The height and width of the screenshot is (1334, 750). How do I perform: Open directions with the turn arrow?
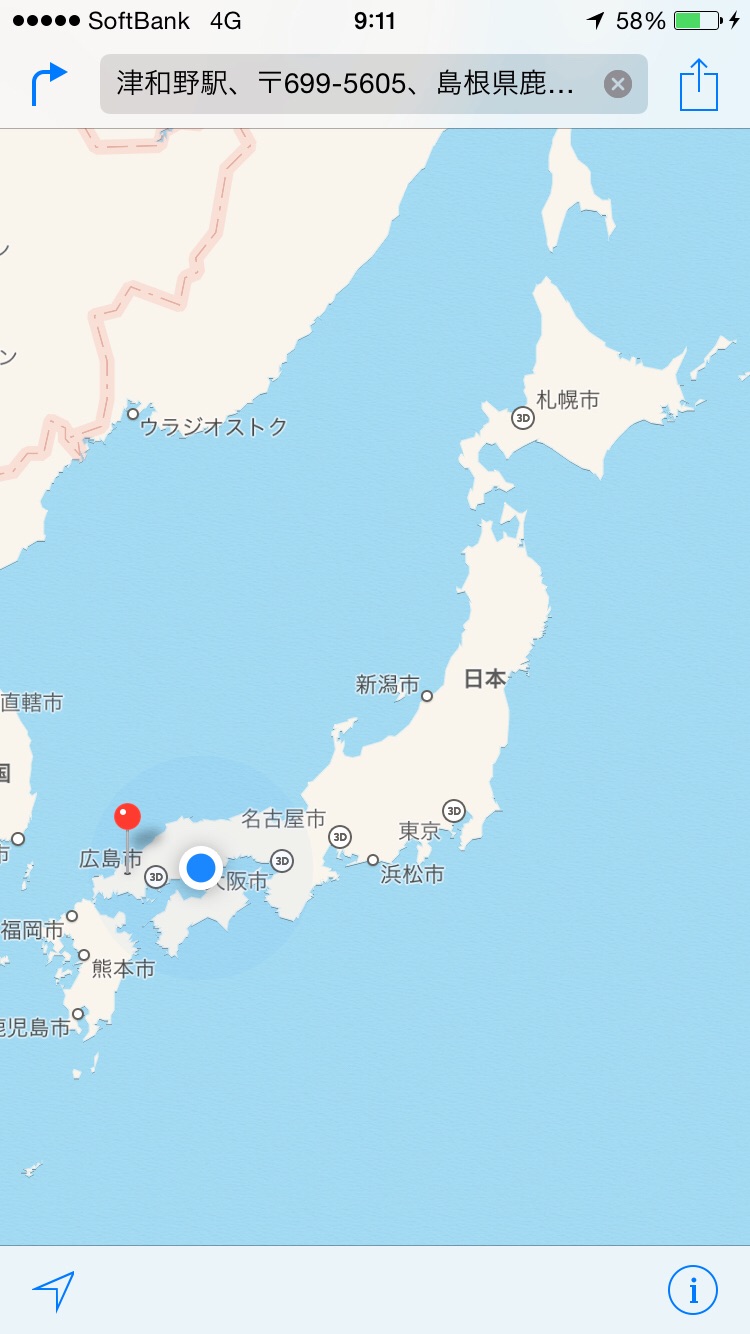49,84
